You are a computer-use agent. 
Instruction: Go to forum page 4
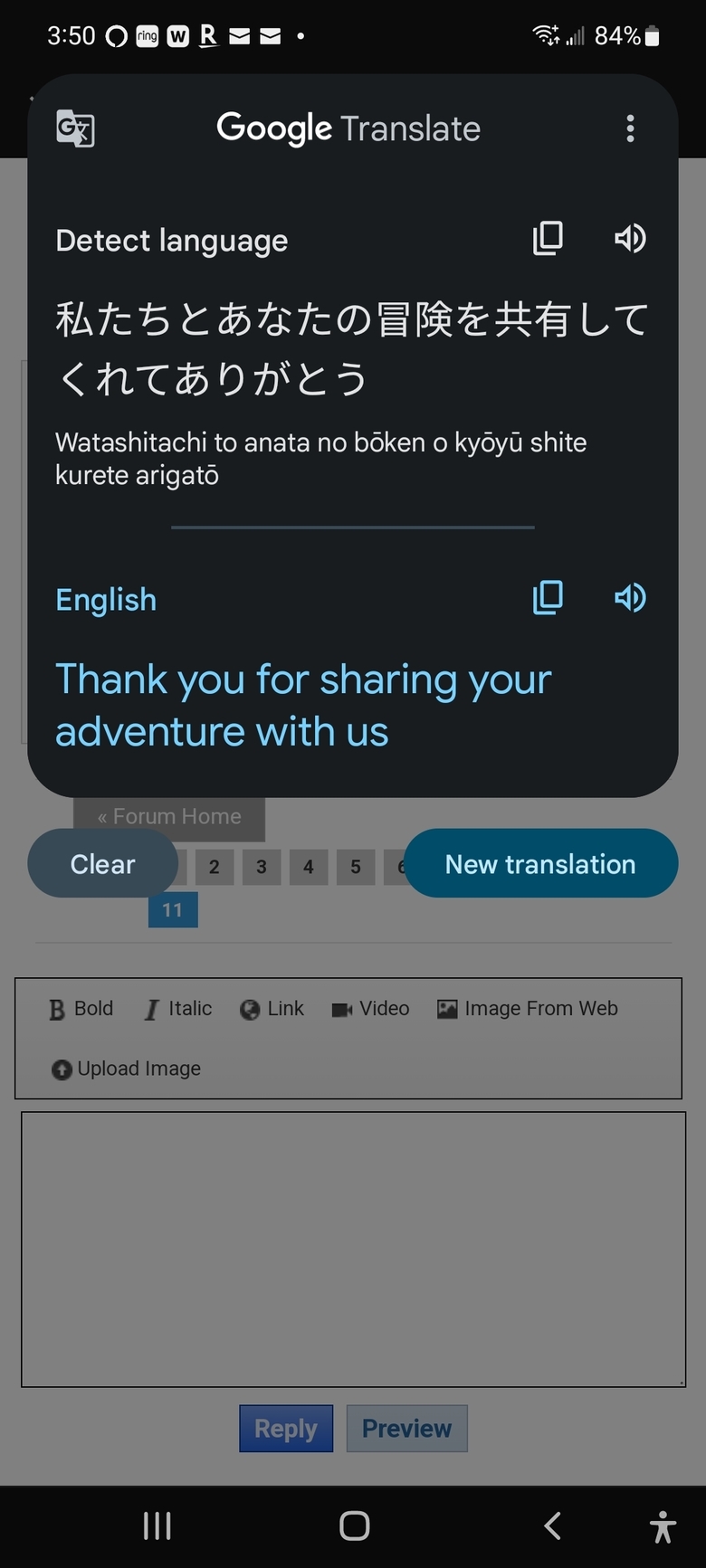[309, 867]
